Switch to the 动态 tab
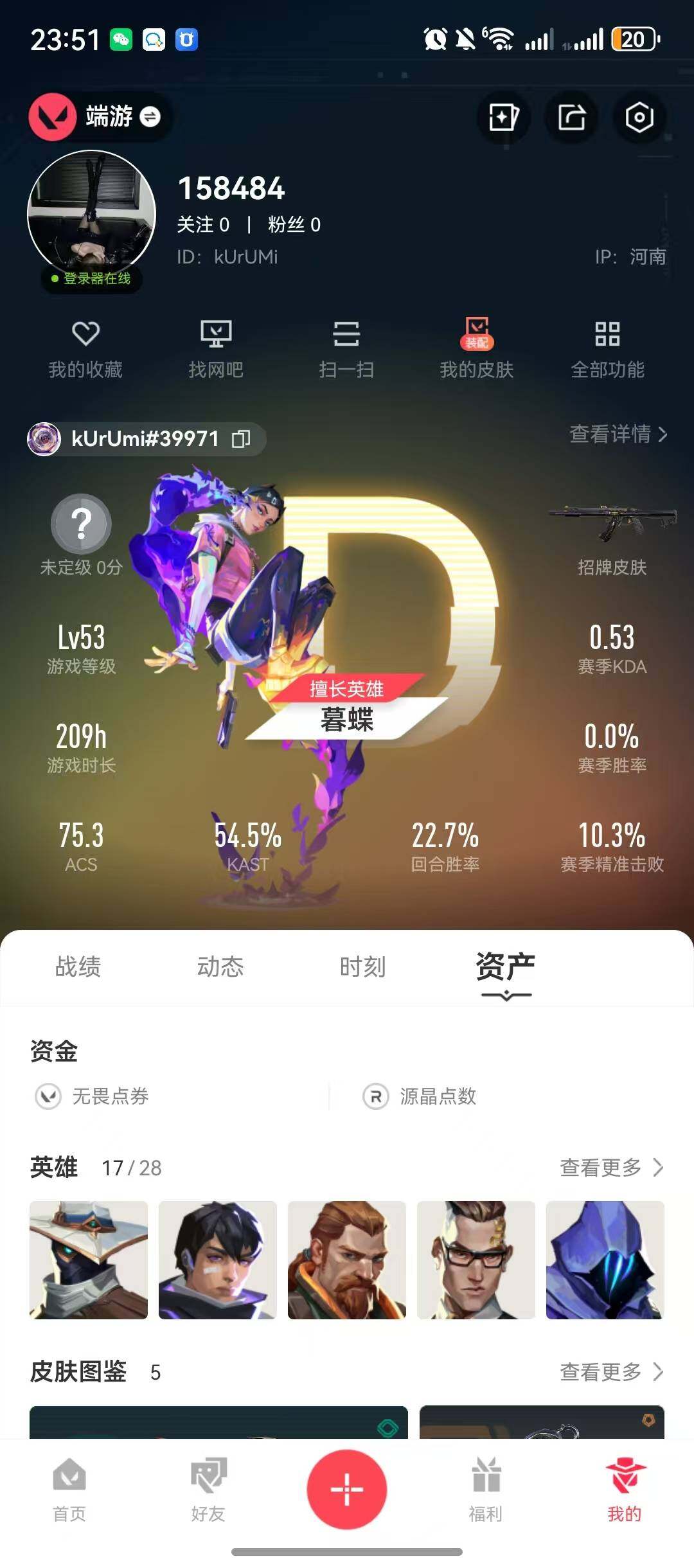 tap(220, 967)
